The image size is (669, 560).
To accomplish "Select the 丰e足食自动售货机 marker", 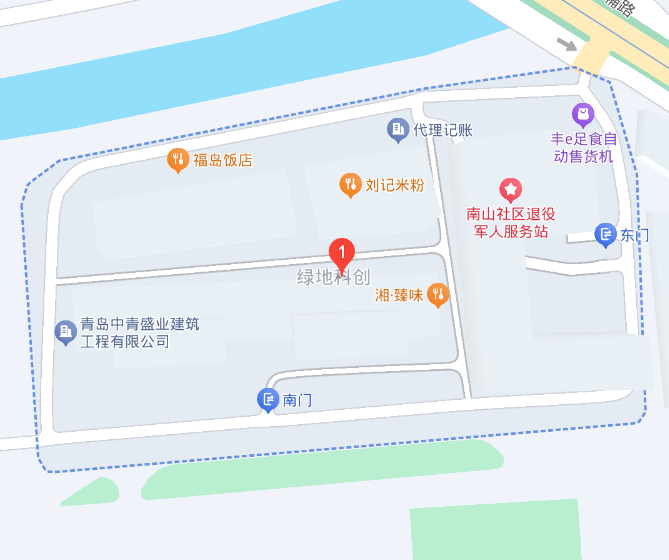I will 582,114.
